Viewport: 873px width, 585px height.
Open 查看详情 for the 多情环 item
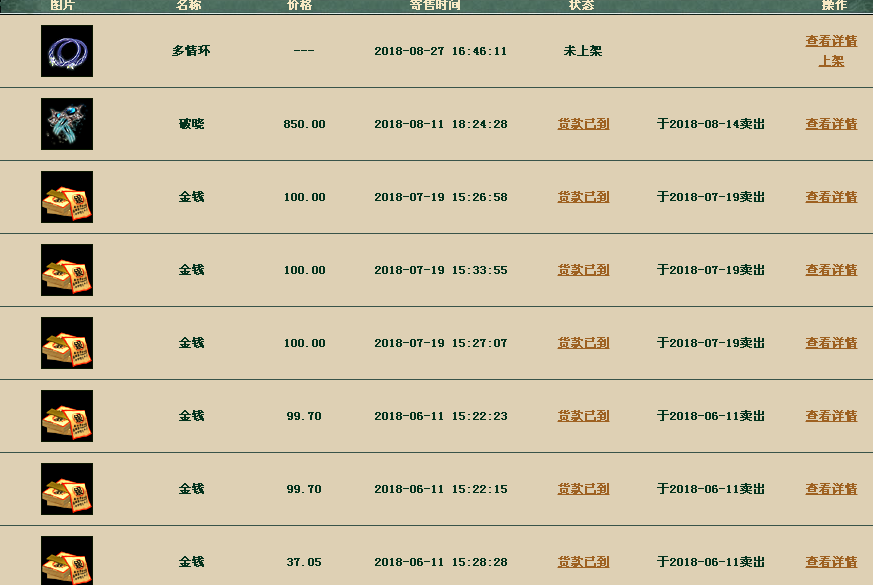click(x=831, y=42)
